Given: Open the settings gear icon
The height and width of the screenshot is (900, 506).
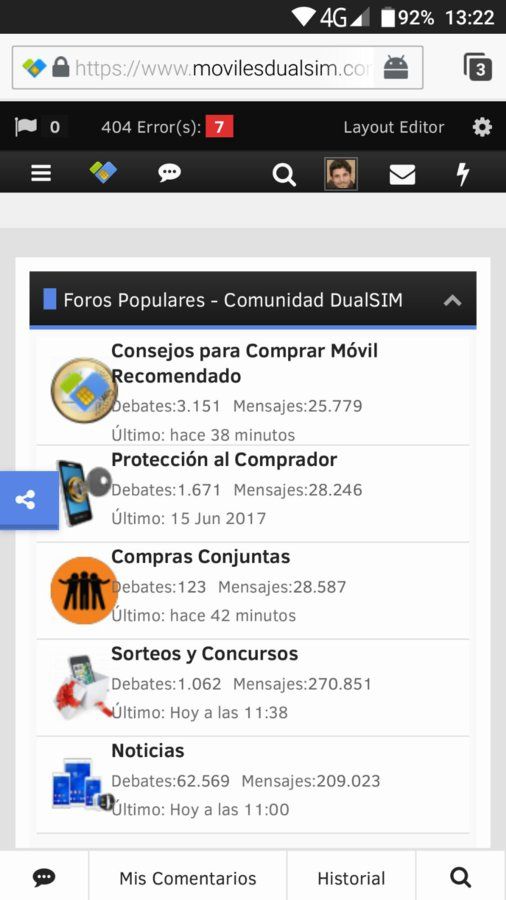Looking at the screenshot, I should (x=482, y=127).
